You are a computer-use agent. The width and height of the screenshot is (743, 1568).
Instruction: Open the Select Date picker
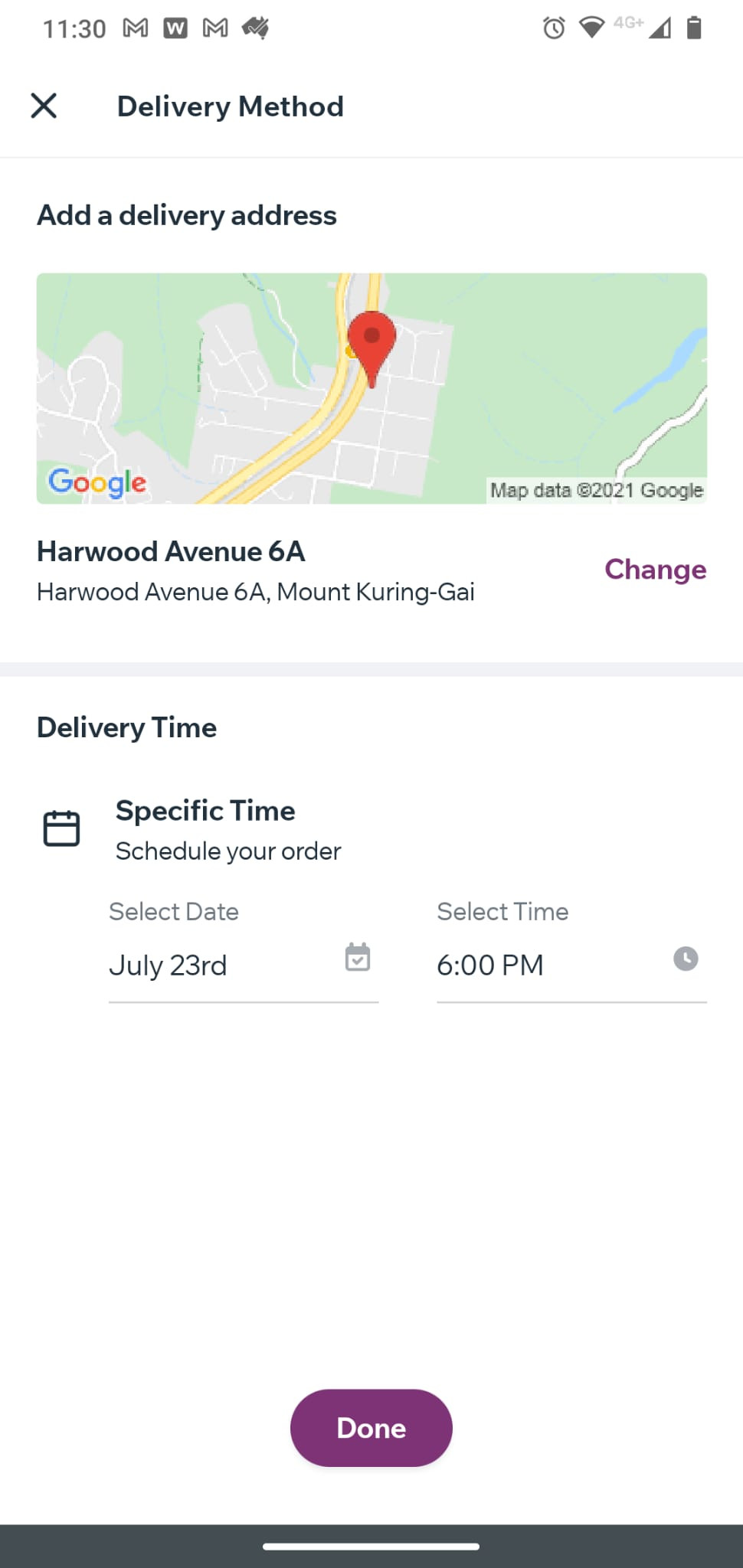(x=243, y=965)
